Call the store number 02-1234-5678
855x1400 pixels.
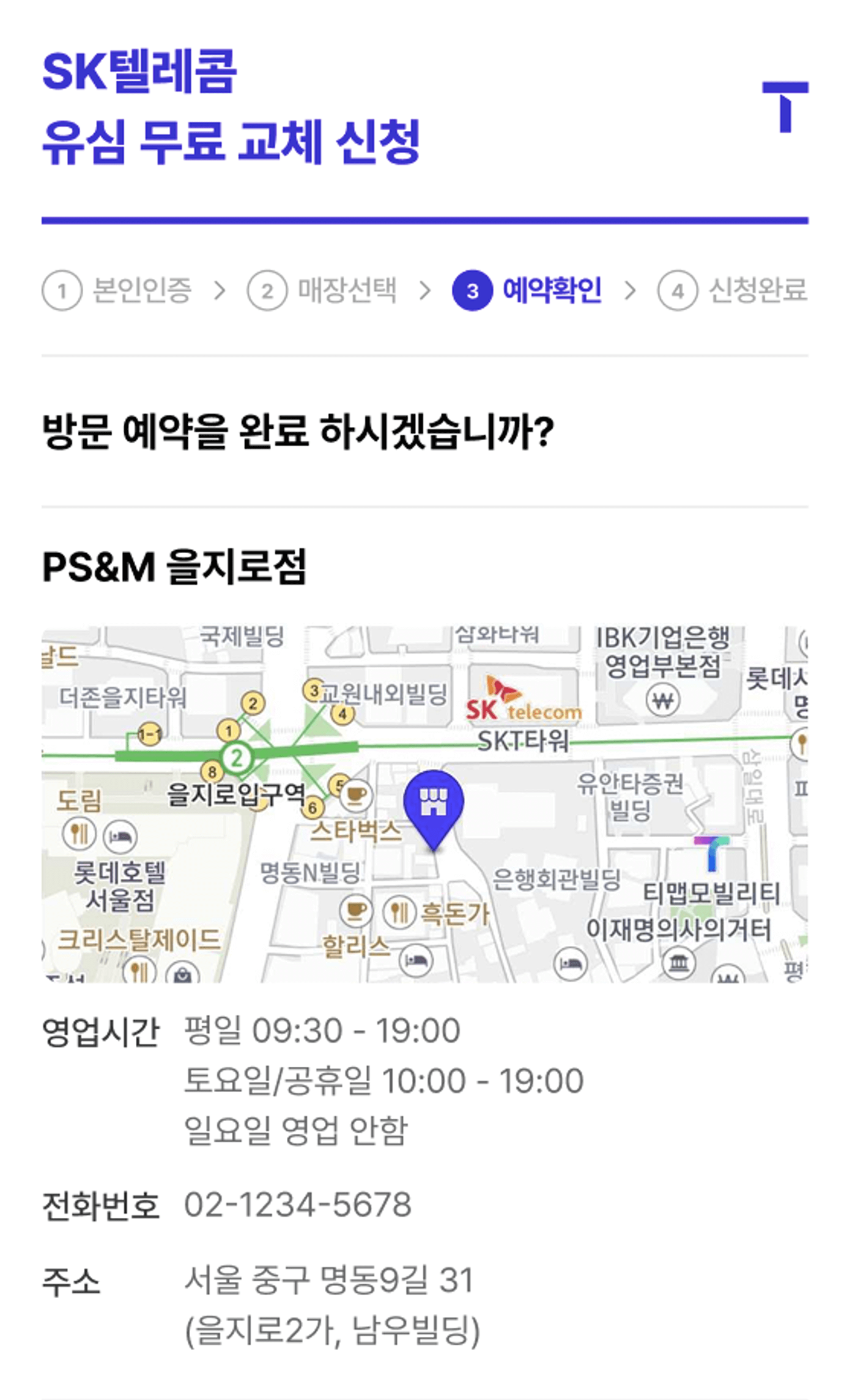pos(298,1203)
